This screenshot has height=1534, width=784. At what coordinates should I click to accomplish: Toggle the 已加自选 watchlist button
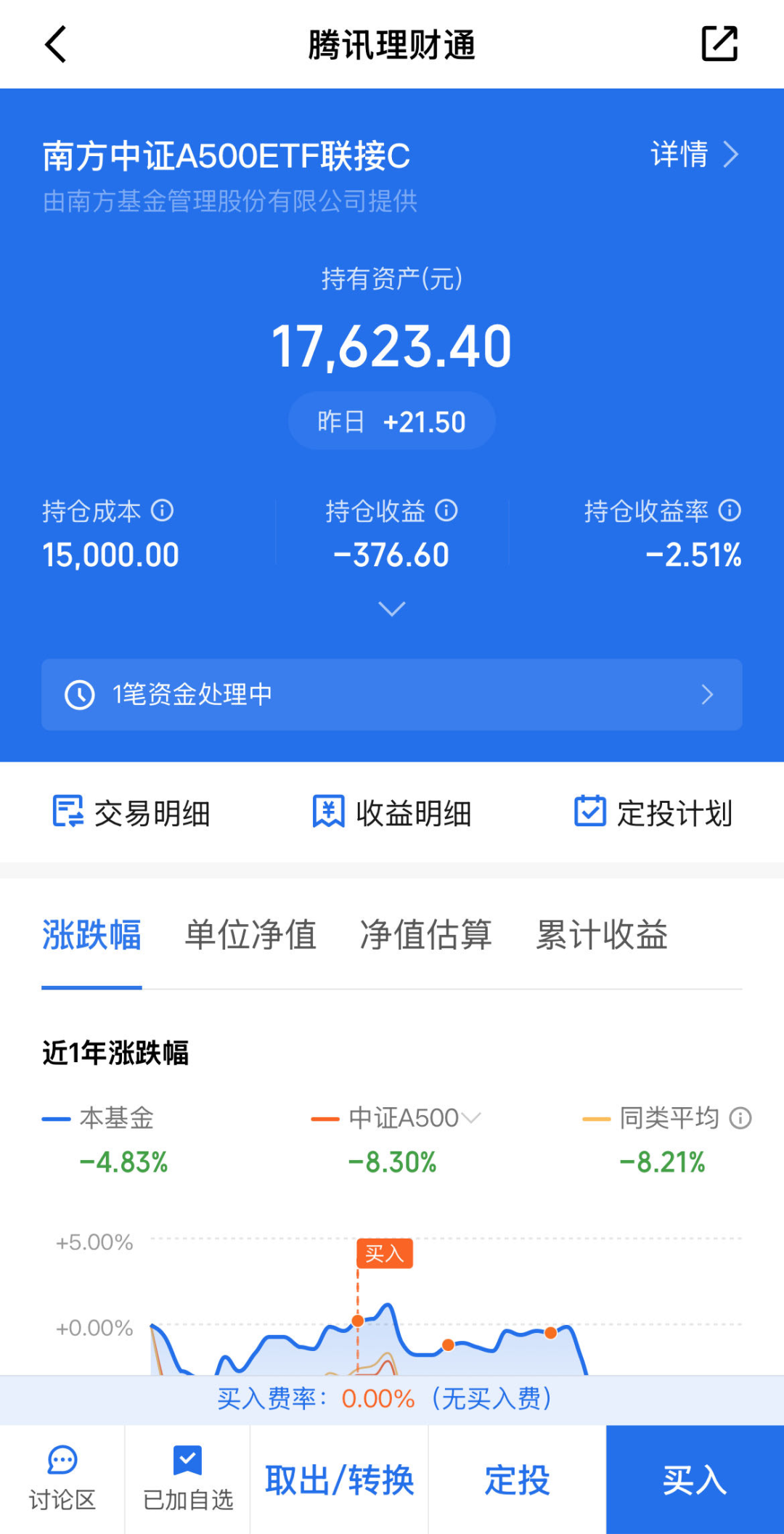pyautogui.click(x=187, y=1479)
